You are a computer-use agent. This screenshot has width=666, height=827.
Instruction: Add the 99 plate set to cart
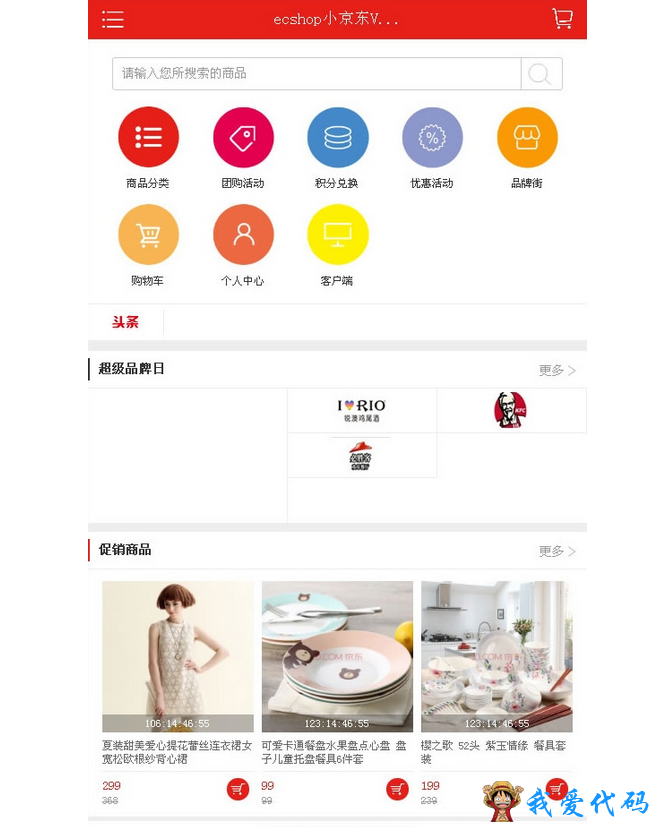pos(397,789)
